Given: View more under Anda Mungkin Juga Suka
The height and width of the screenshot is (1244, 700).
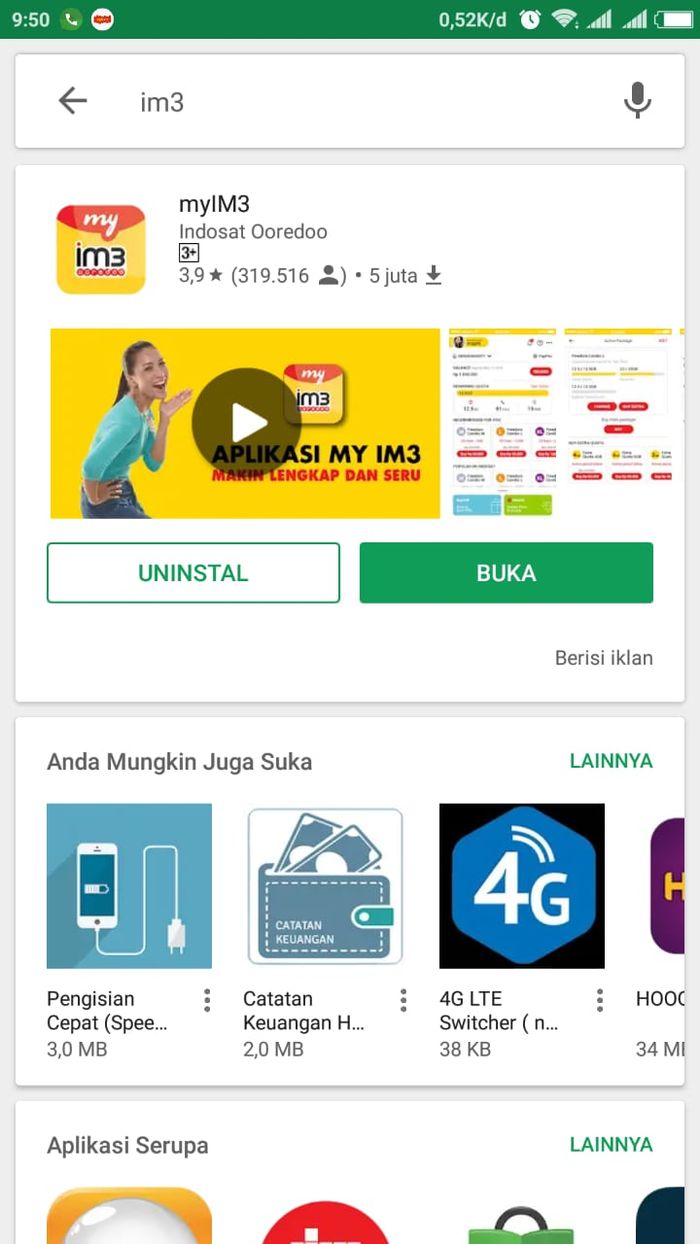Looking at the screenshot, I should (x=611, y=761).
